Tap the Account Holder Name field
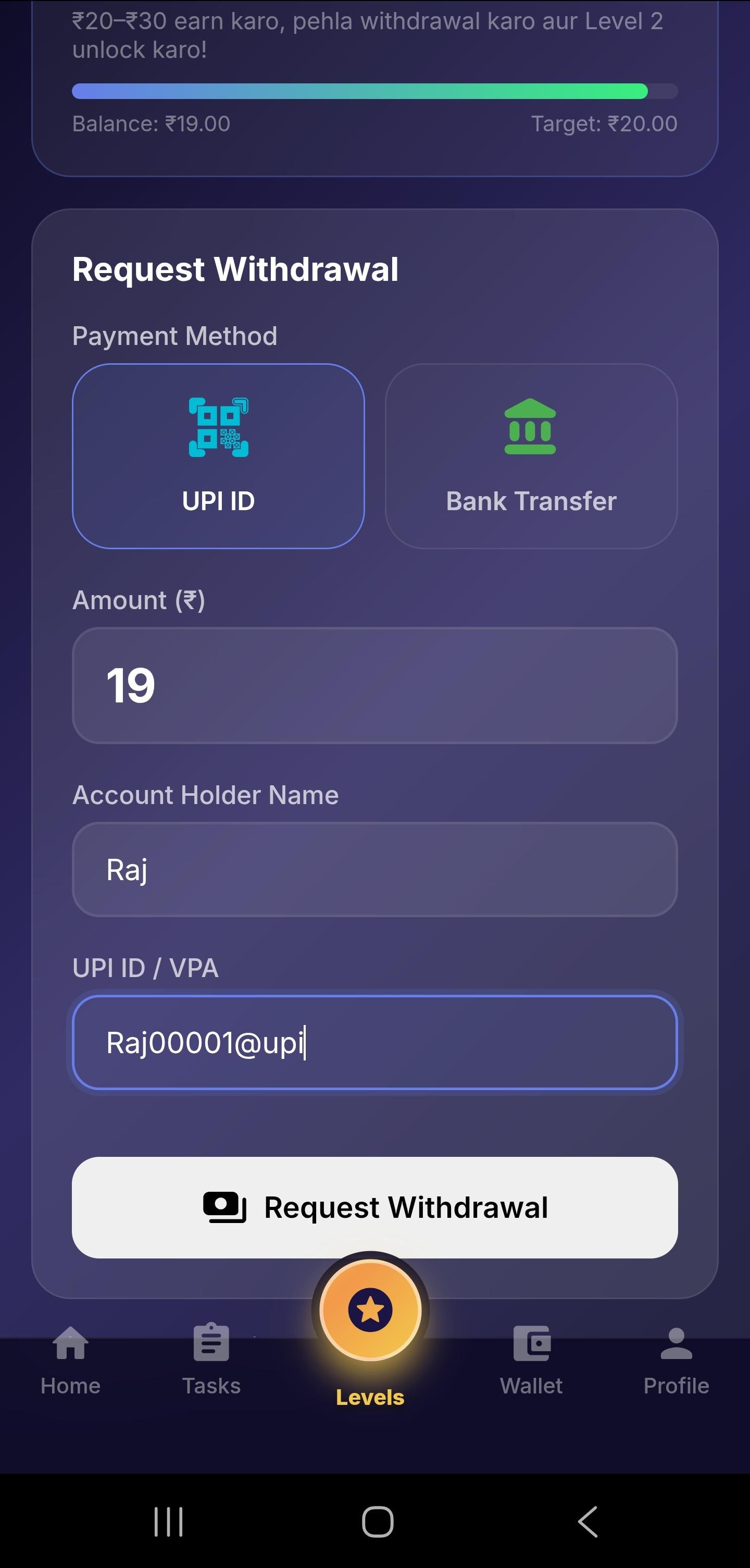Screen dimensions: 750x1568 point(374,869)
